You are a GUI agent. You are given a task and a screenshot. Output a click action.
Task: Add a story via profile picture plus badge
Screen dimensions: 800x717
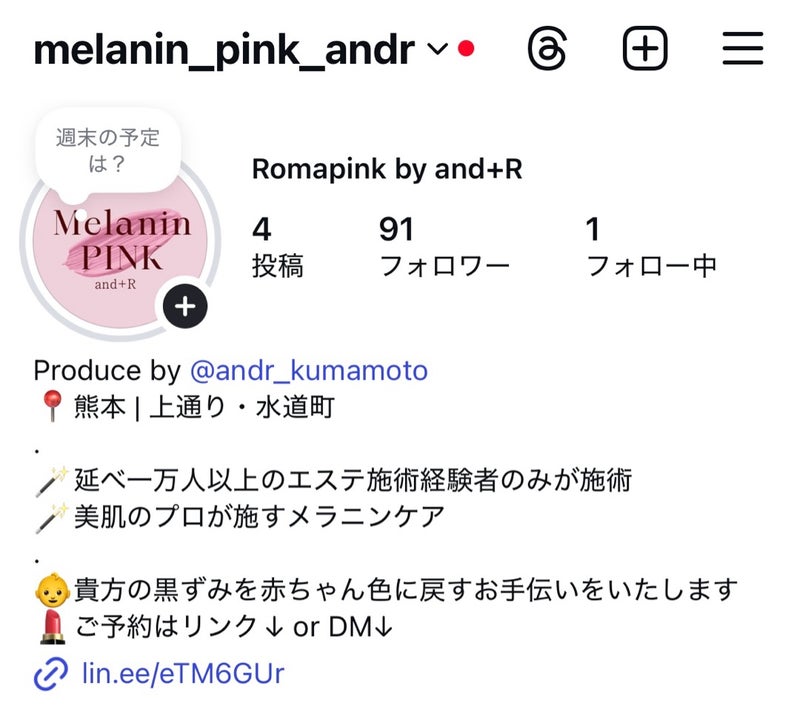click(185, 306)
